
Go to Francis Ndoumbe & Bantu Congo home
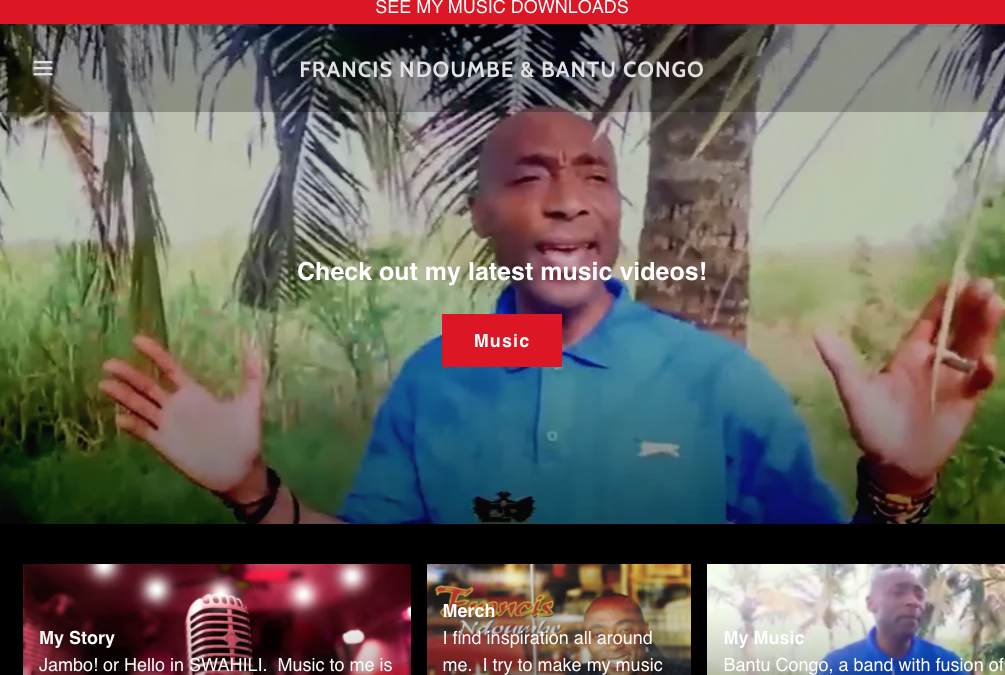coord(502,70)
